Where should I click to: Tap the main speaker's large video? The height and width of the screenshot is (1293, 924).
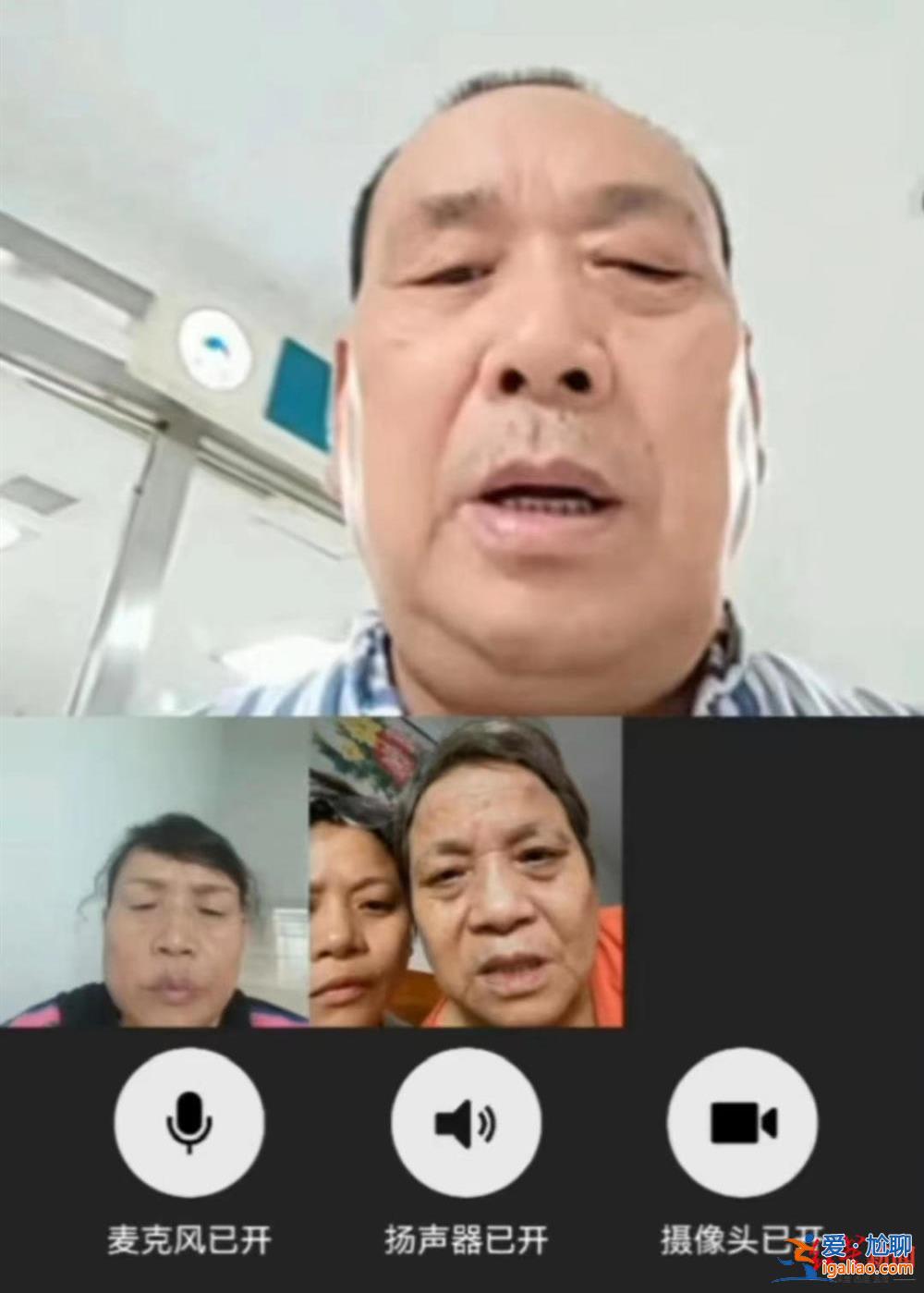click(462, 359)
